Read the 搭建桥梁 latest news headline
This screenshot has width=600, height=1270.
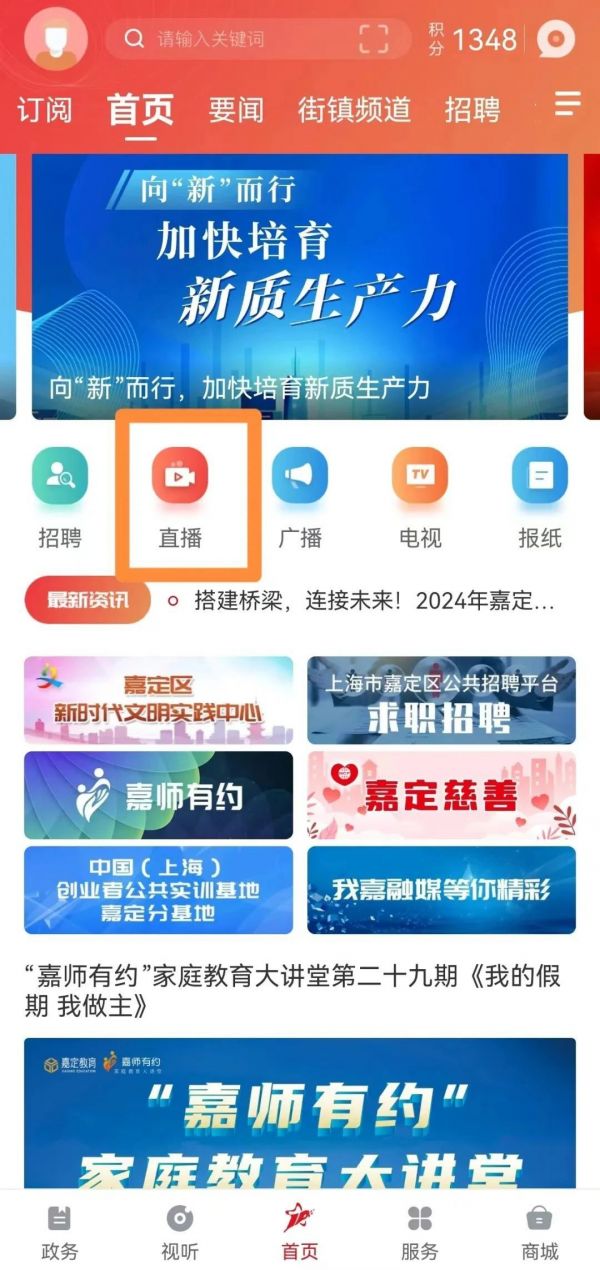360,601
